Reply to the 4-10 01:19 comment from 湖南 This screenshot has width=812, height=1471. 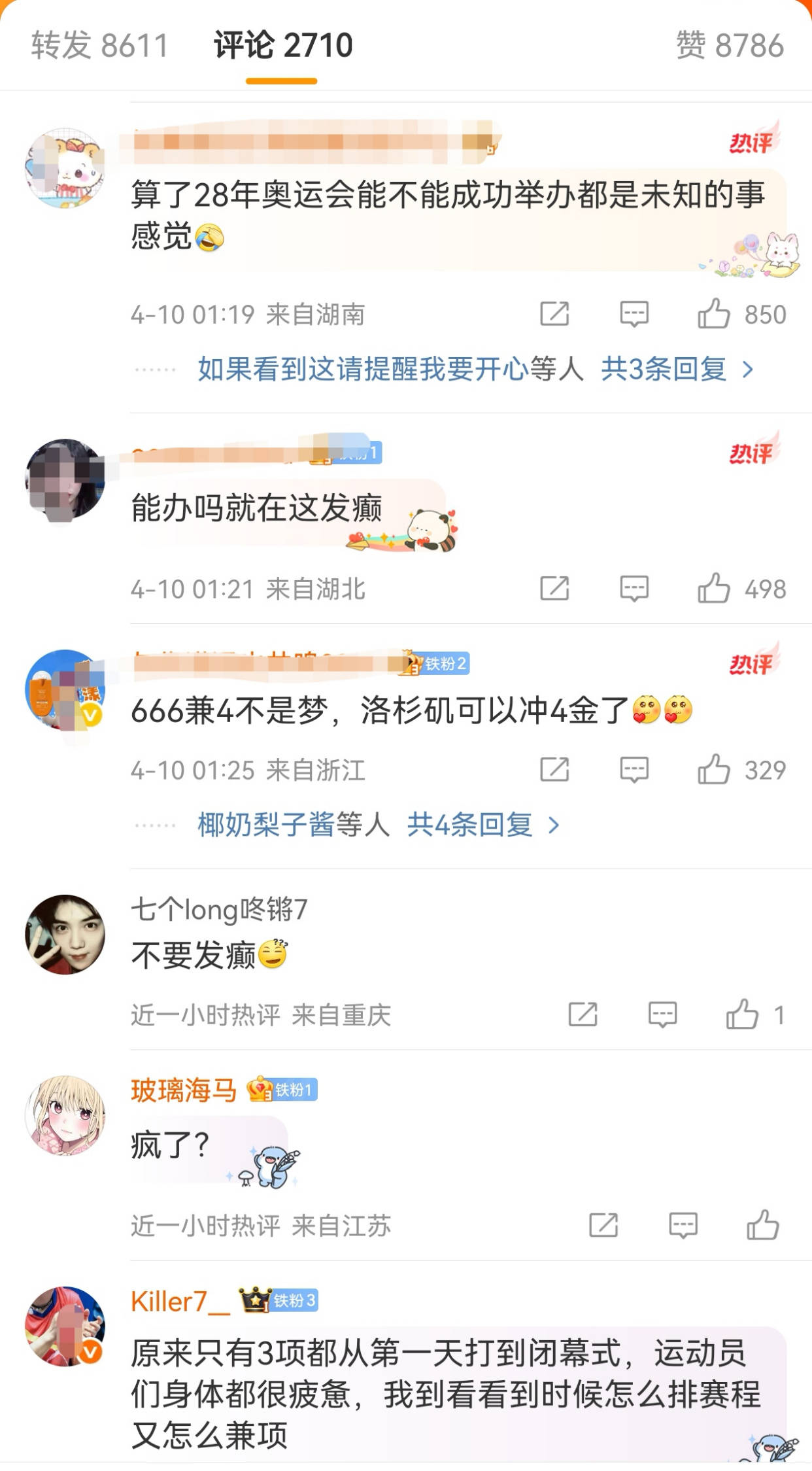[634, 314]
